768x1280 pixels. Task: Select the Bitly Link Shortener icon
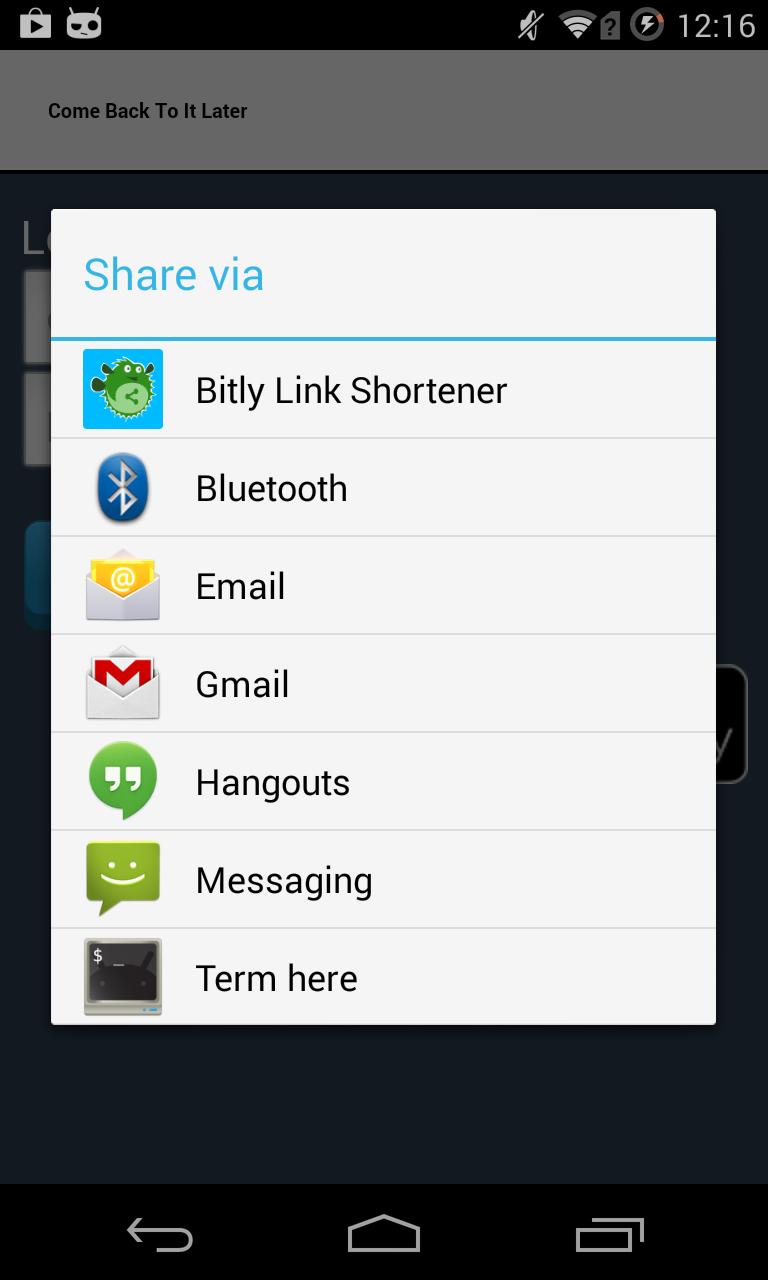[122, 389]
